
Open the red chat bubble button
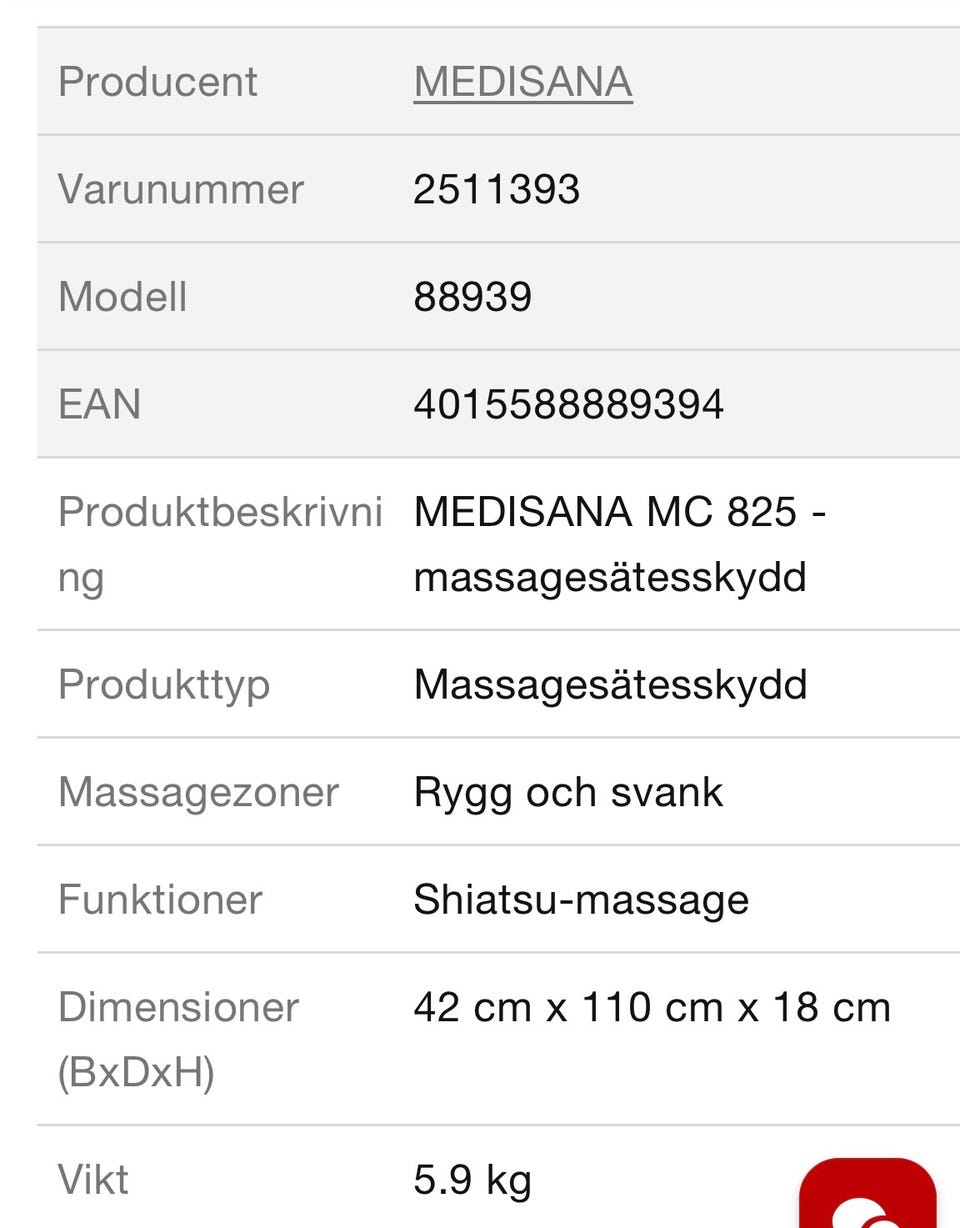coord(868,1197)
